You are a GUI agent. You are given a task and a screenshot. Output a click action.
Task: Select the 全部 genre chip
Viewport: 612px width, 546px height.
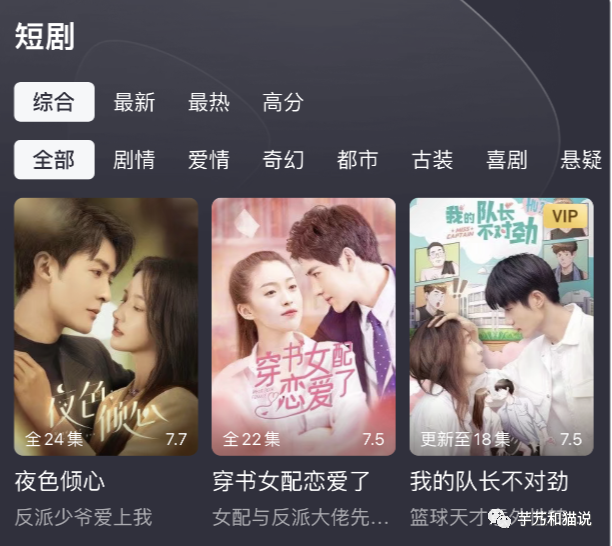click(54, 160)
